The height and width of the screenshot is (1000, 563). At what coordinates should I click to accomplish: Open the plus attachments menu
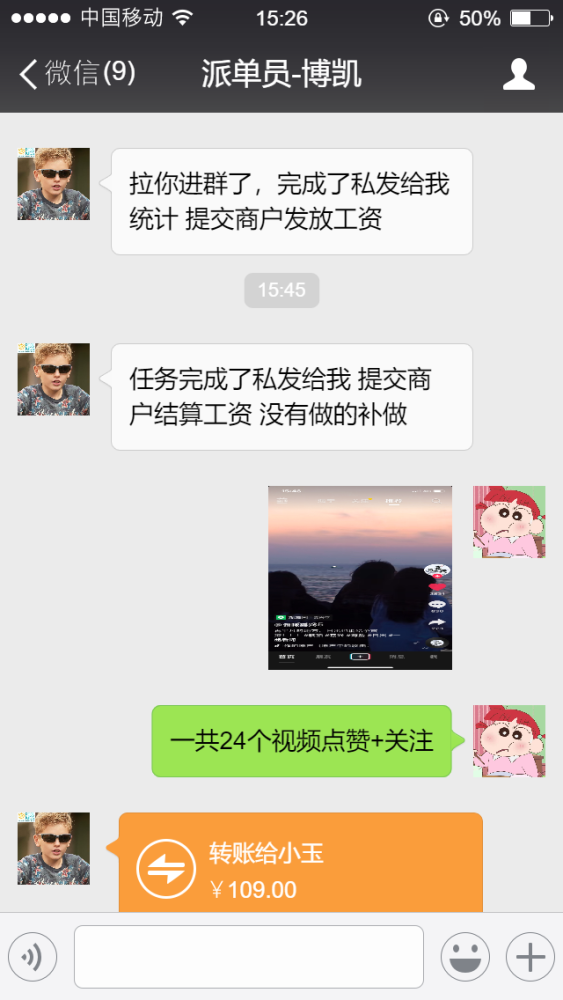[x=530, y=957]
